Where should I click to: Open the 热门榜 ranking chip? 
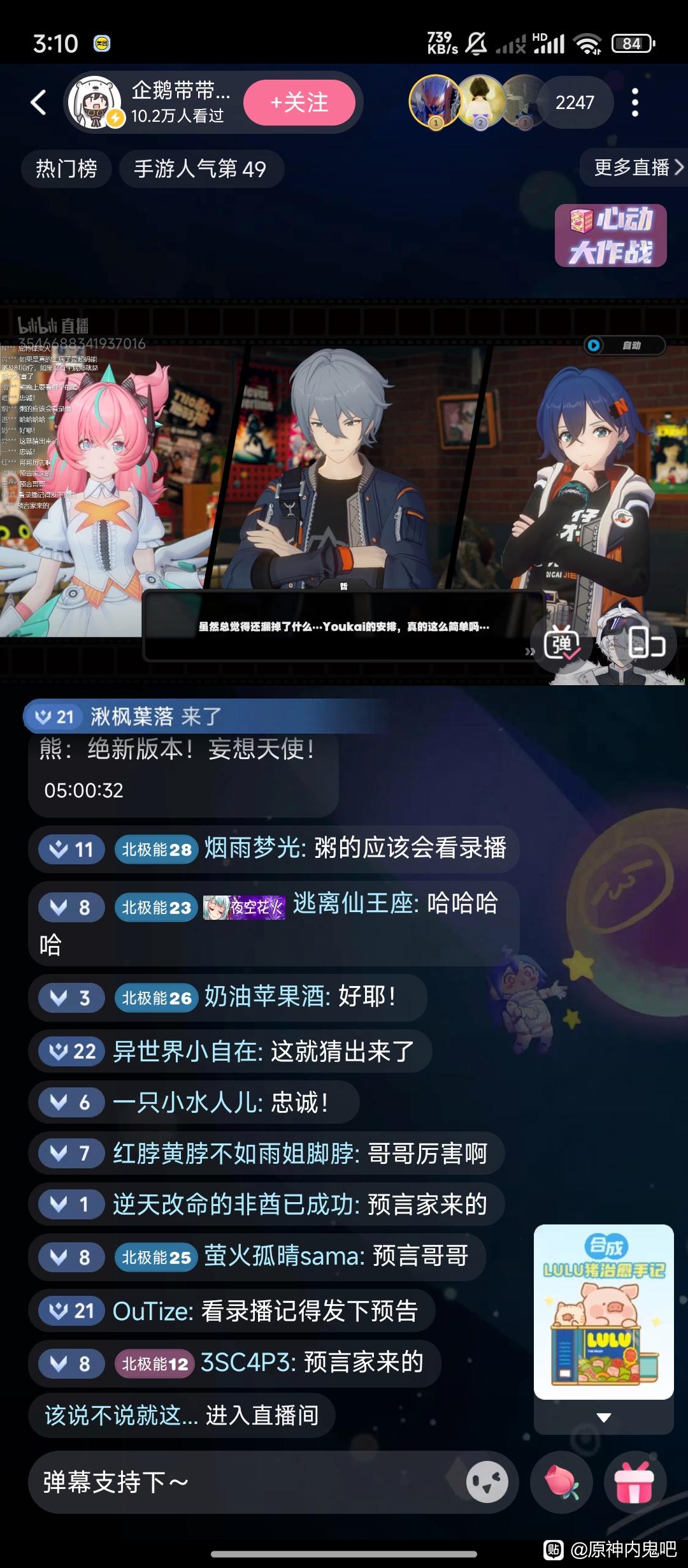66,169
